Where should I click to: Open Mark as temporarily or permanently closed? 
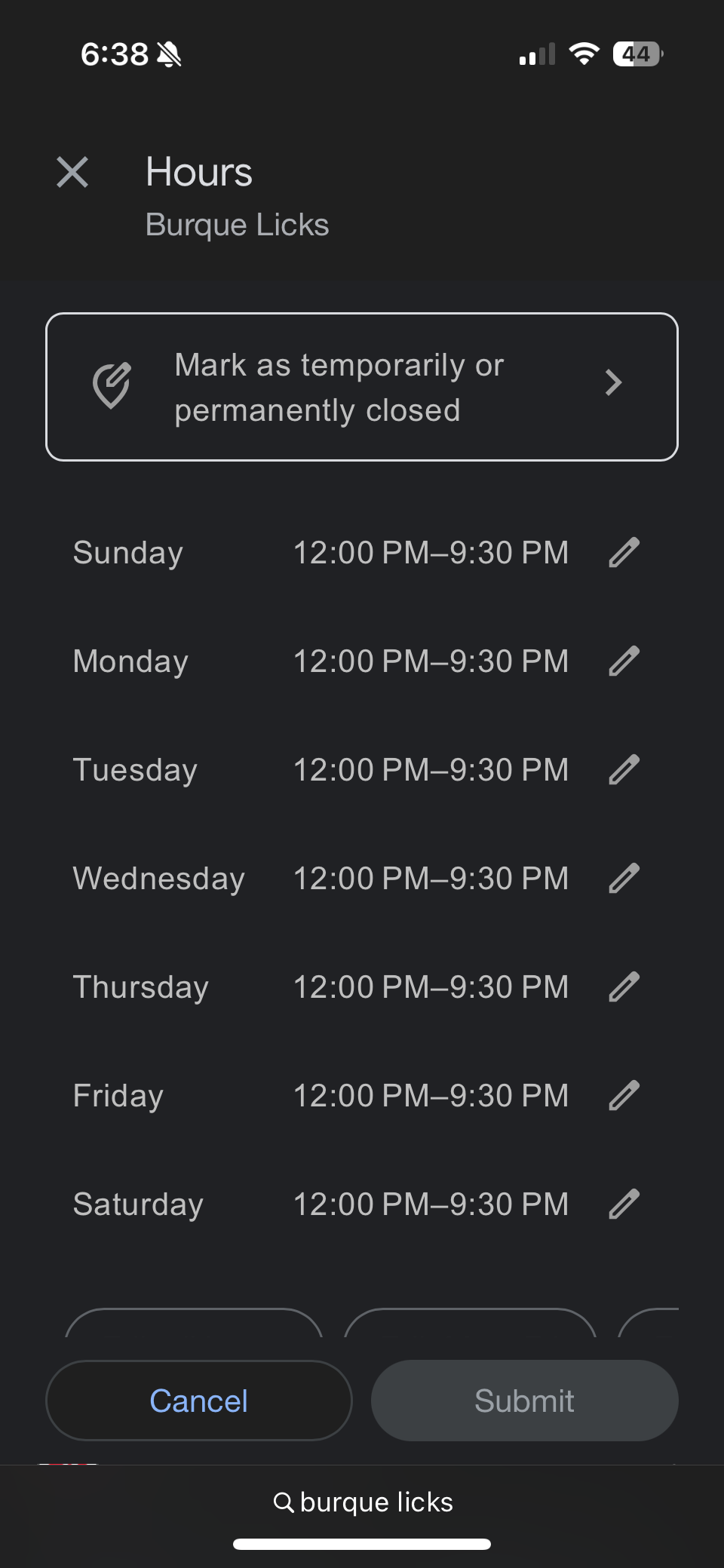tap(362, 387)
